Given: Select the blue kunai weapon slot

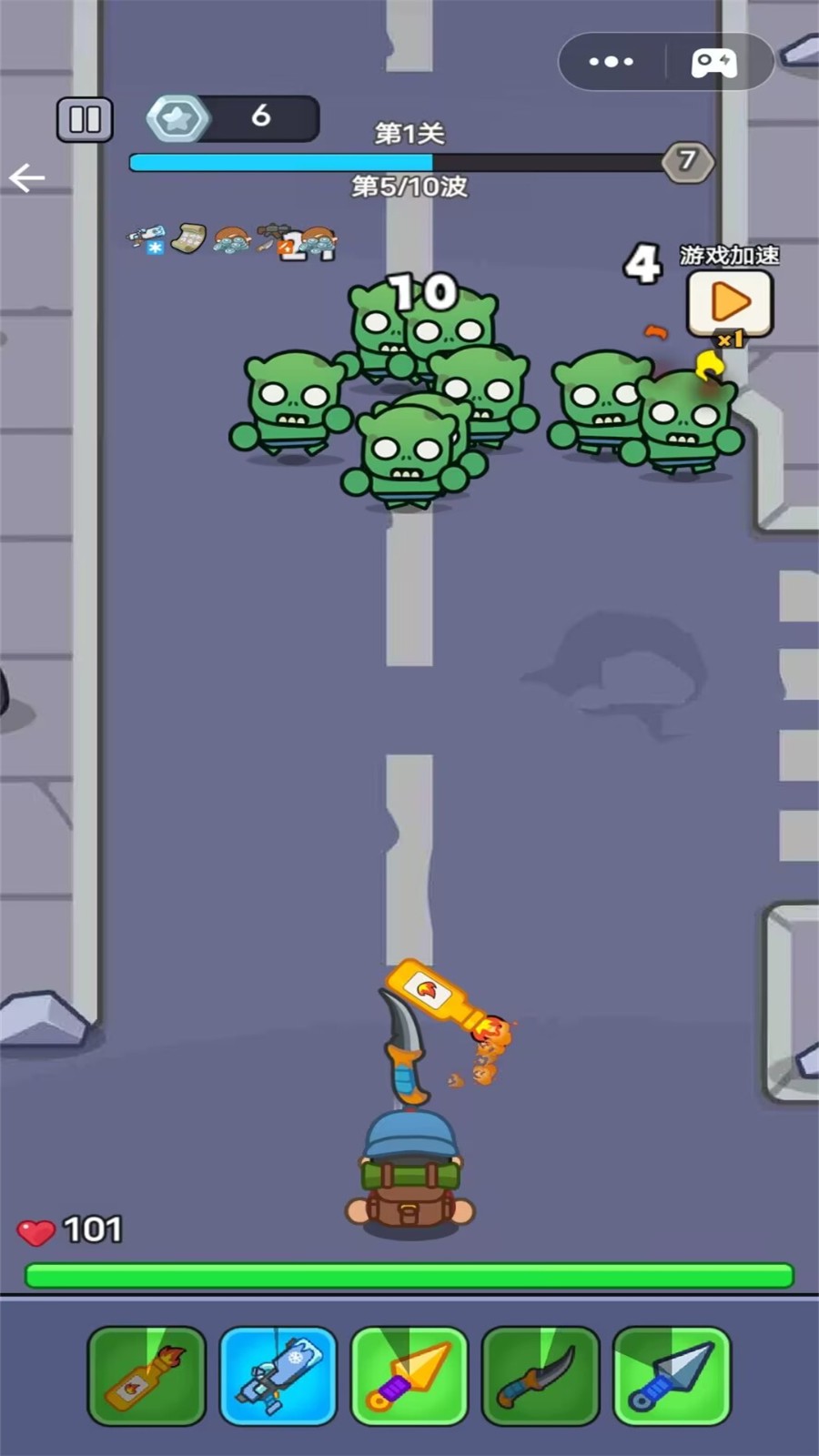Looking at the screenshot, I should (672, 1375).
